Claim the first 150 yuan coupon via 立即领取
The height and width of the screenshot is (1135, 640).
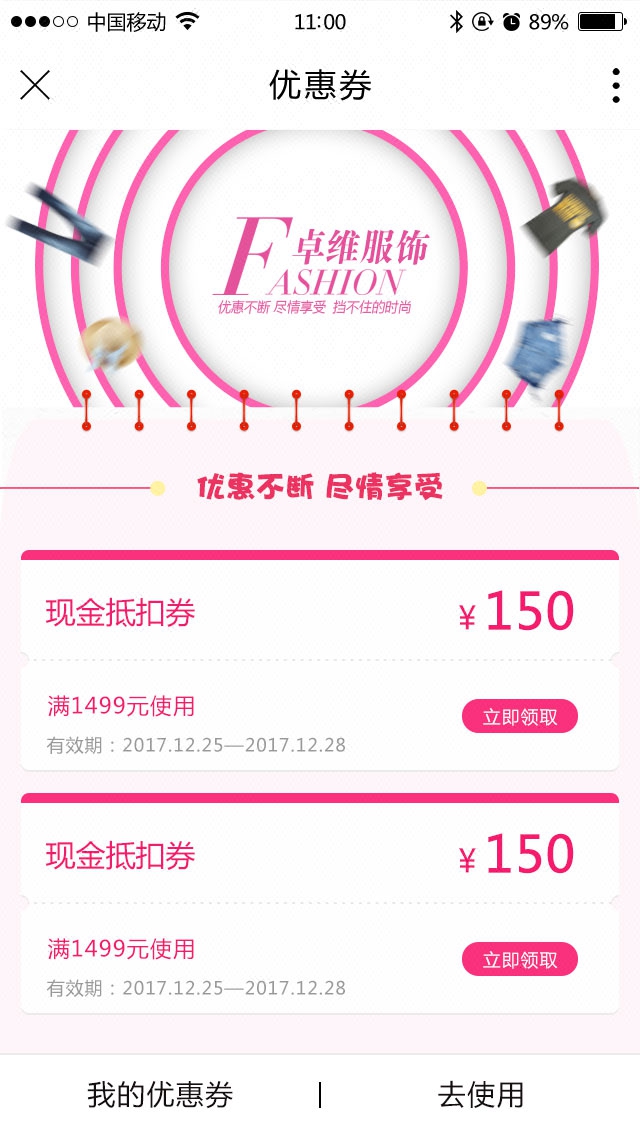coord(519,717)
